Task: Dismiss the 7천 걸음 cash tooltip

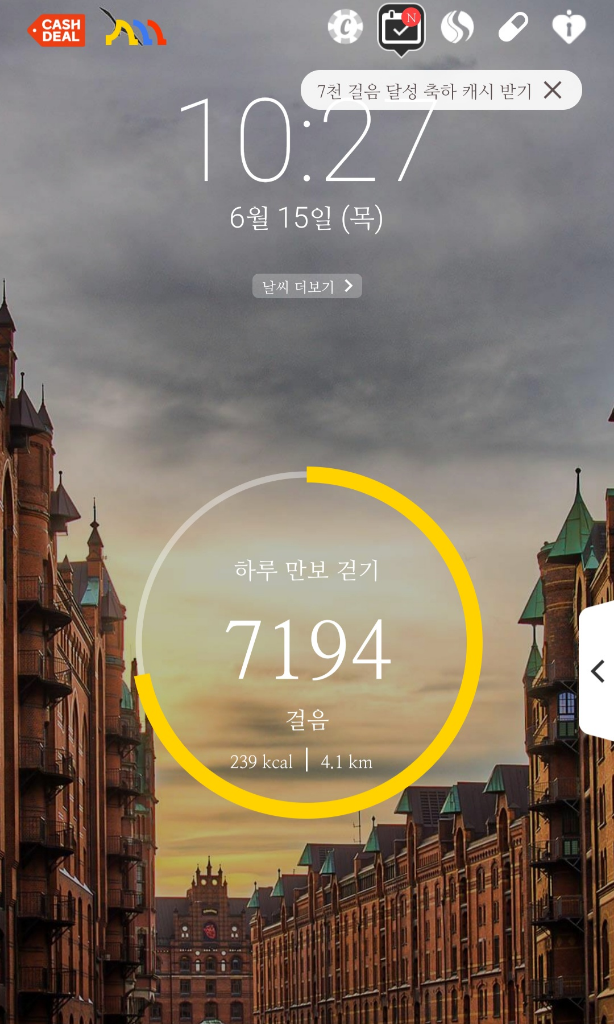Action: click(x=552, y=90)
